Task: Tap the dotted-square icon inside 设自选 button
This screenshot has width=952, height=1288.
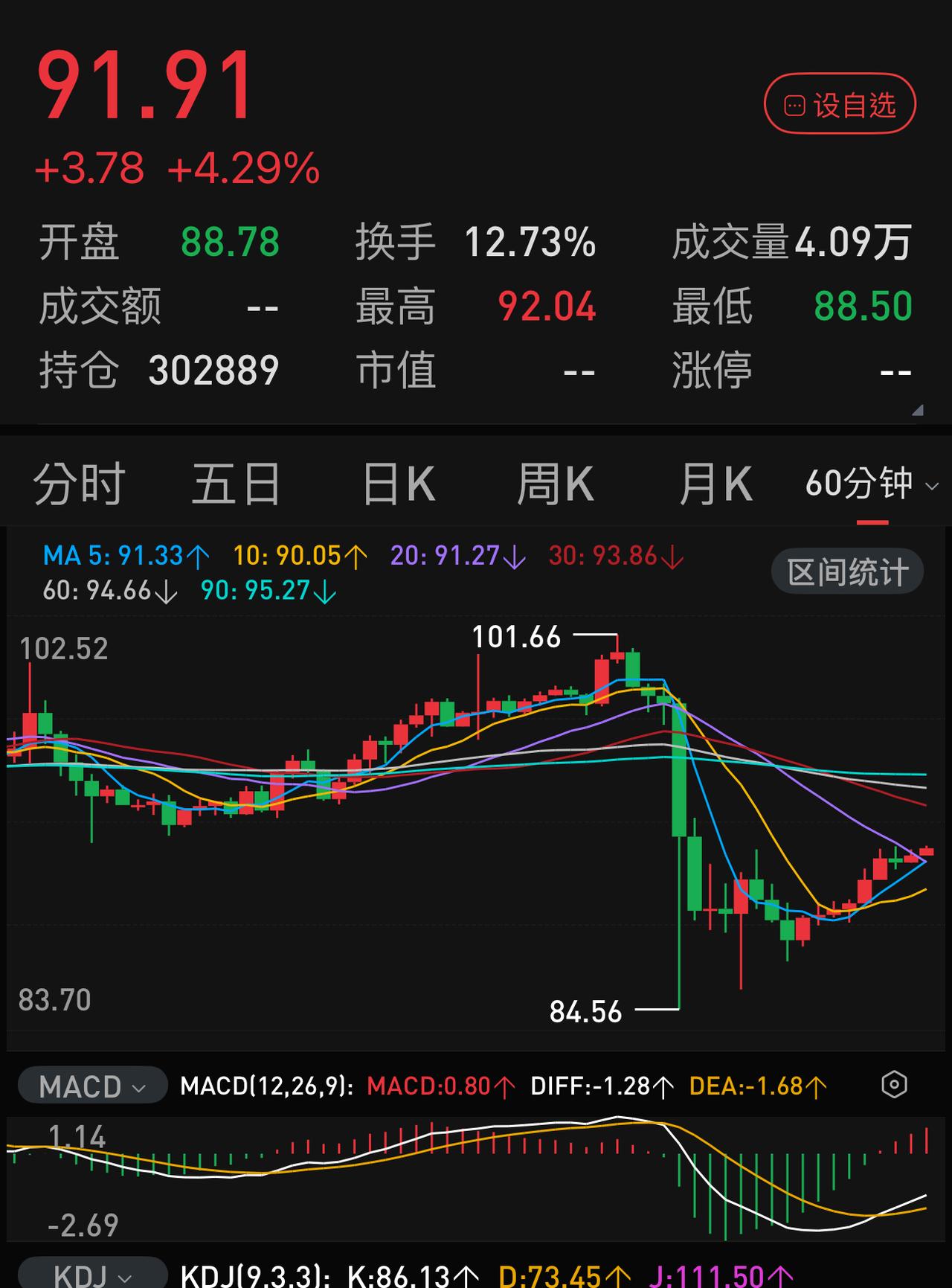Action: click(x=794, y=106)
